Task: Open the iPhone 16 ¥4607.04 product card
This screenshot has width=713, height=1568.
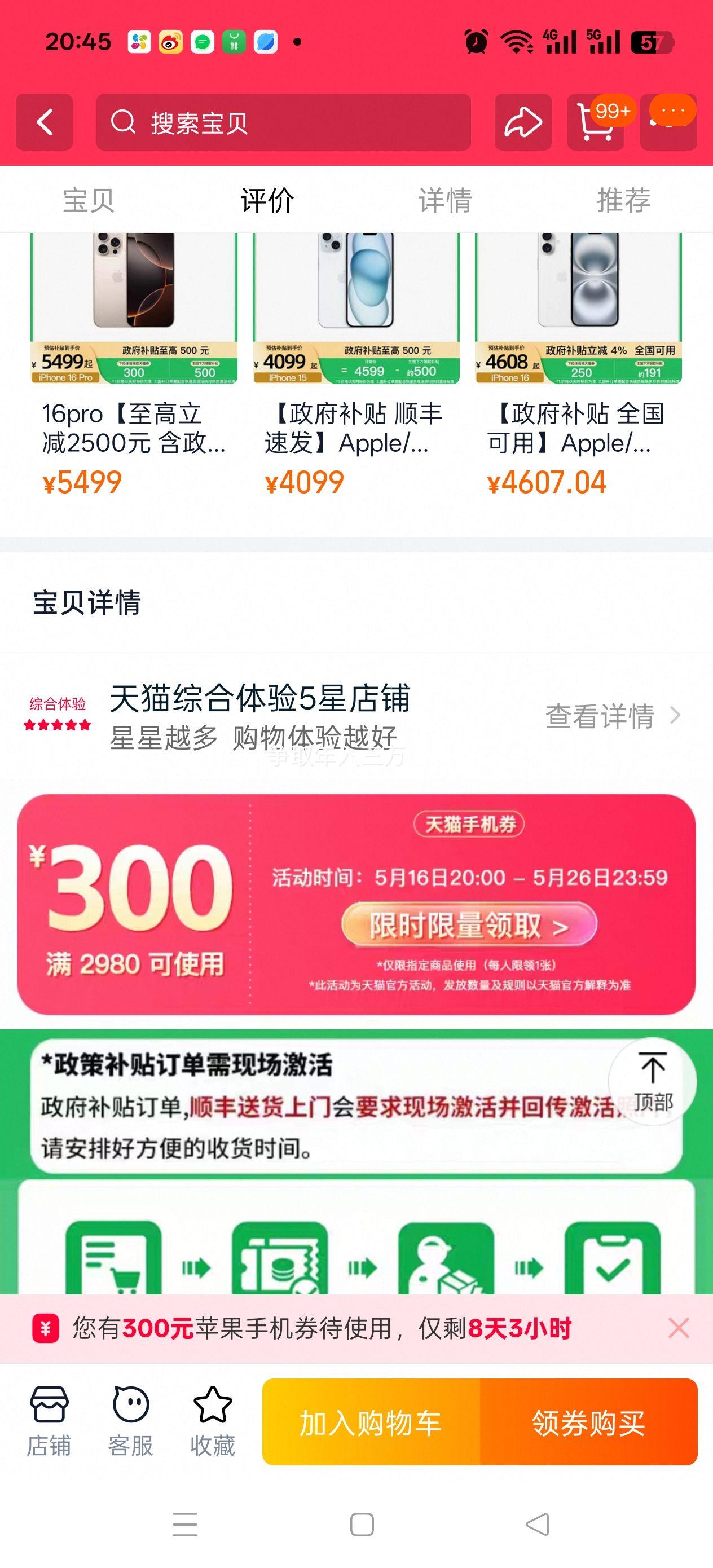Action: click(x=578, y=365)
